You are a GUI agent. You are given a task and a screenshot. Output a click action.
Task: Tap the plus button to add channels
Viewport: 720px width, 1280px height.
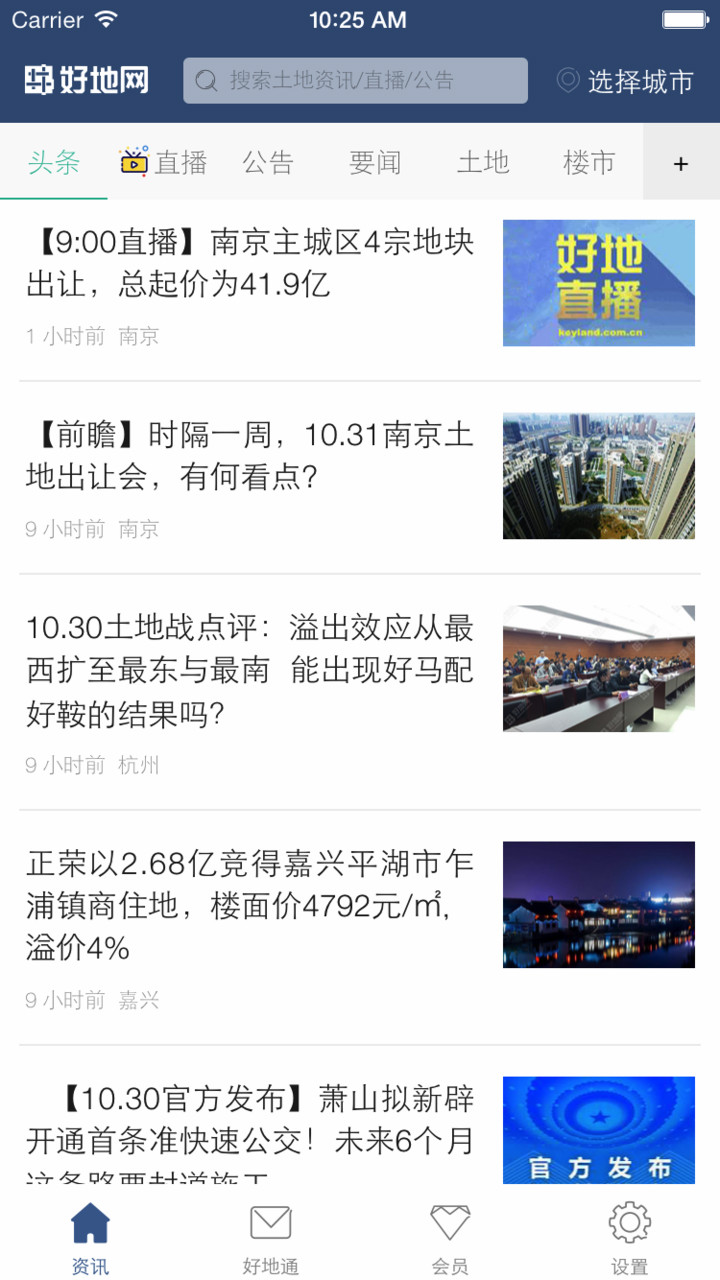(681, 163)
